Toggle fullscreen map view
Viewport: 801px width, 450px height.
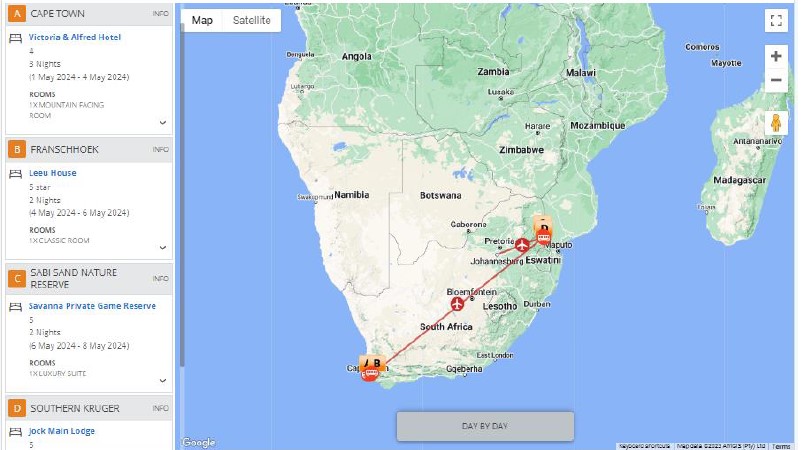pos(776,20)
